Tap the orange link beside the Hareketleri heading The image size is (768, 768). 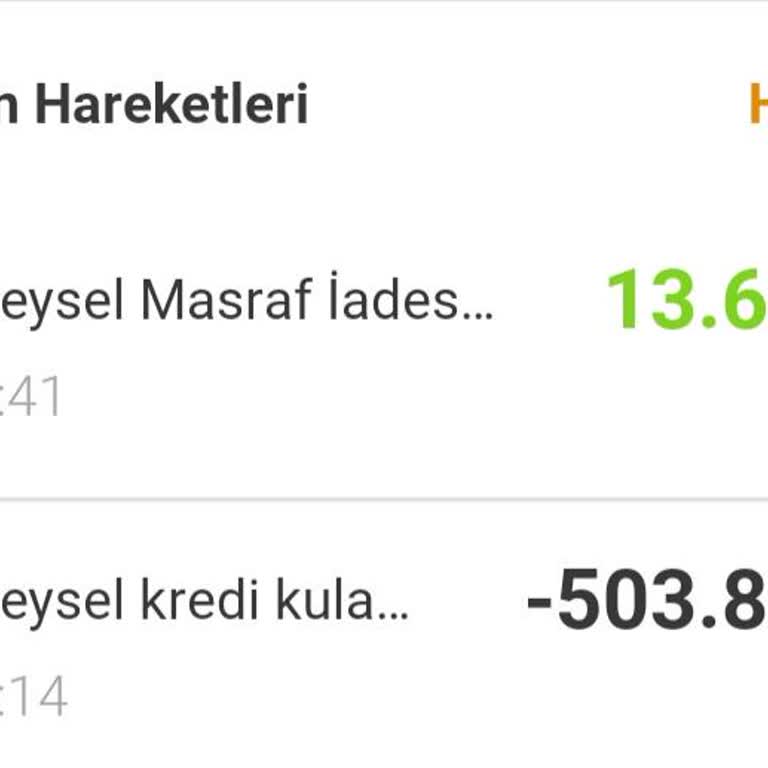(x=757, y=104)
